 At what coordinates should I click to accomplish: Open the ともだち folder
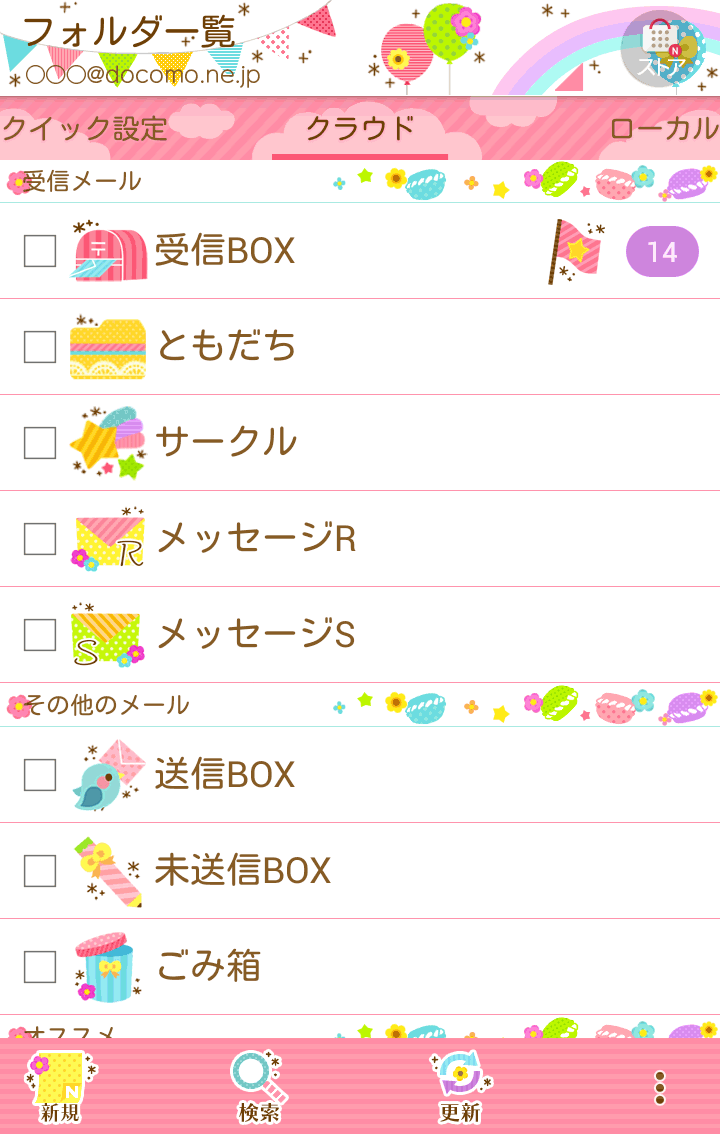226,346
